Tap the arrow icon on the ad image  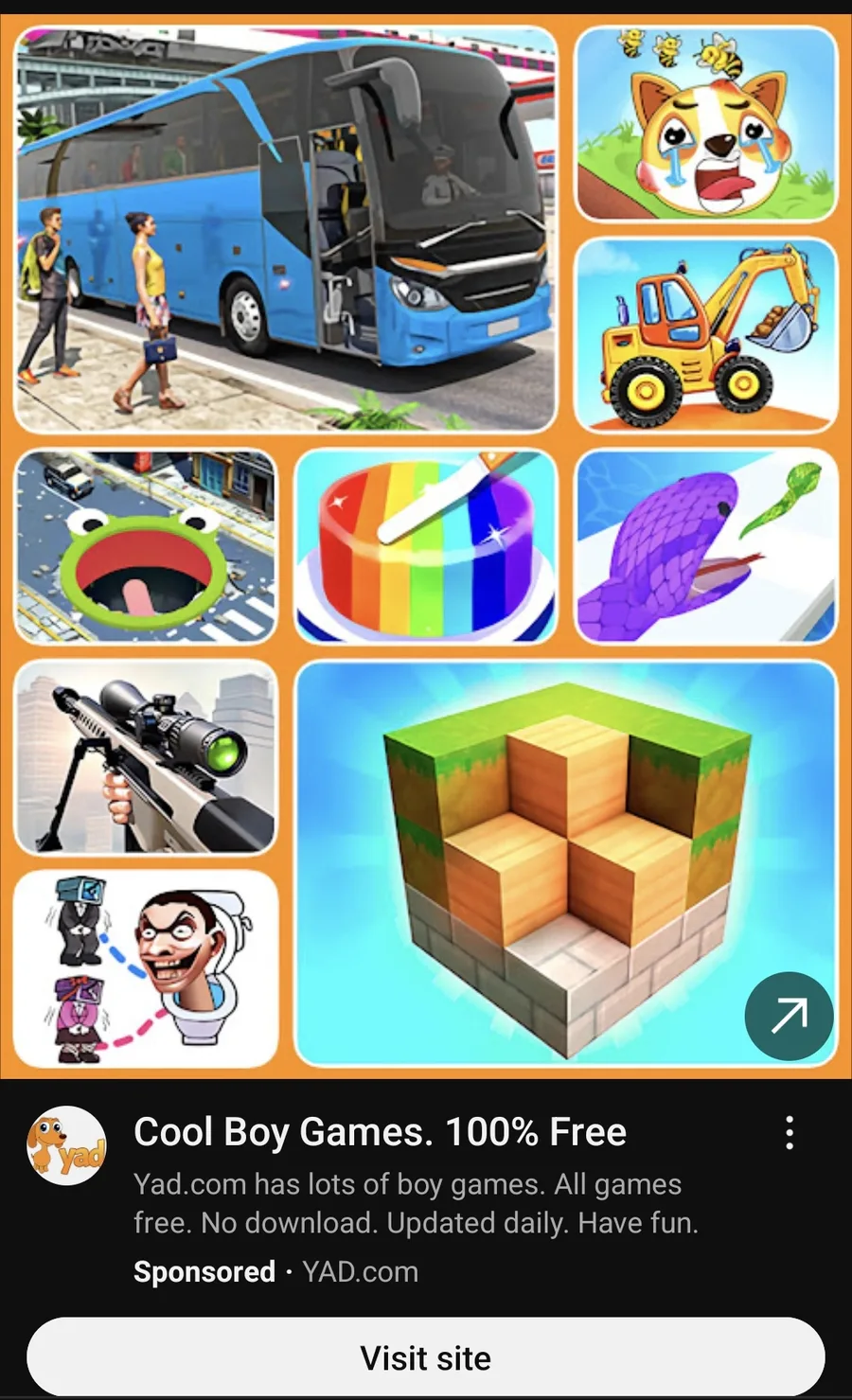point(789,1016)
